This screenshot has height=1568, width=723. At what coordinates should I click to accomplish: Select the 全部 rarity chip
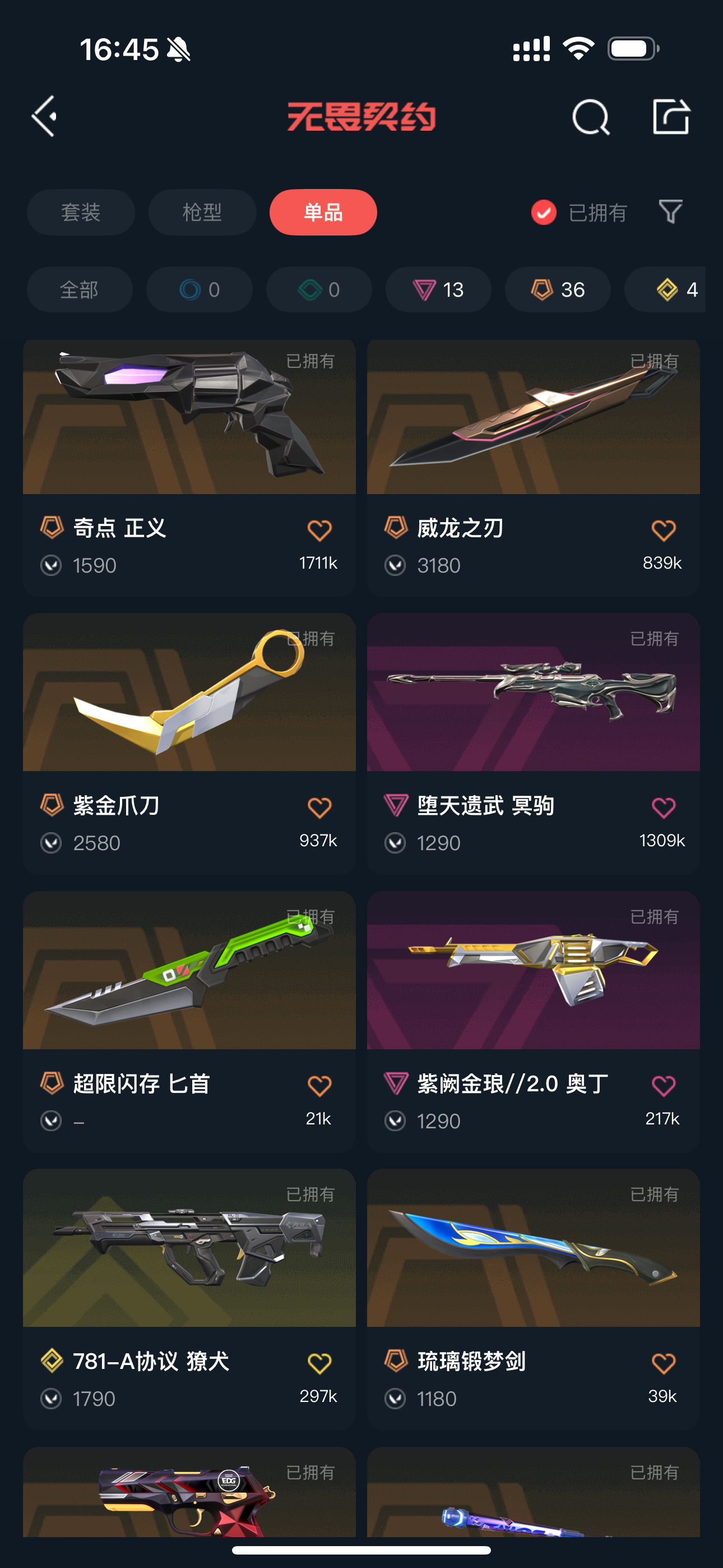click(x=79, y=290)
